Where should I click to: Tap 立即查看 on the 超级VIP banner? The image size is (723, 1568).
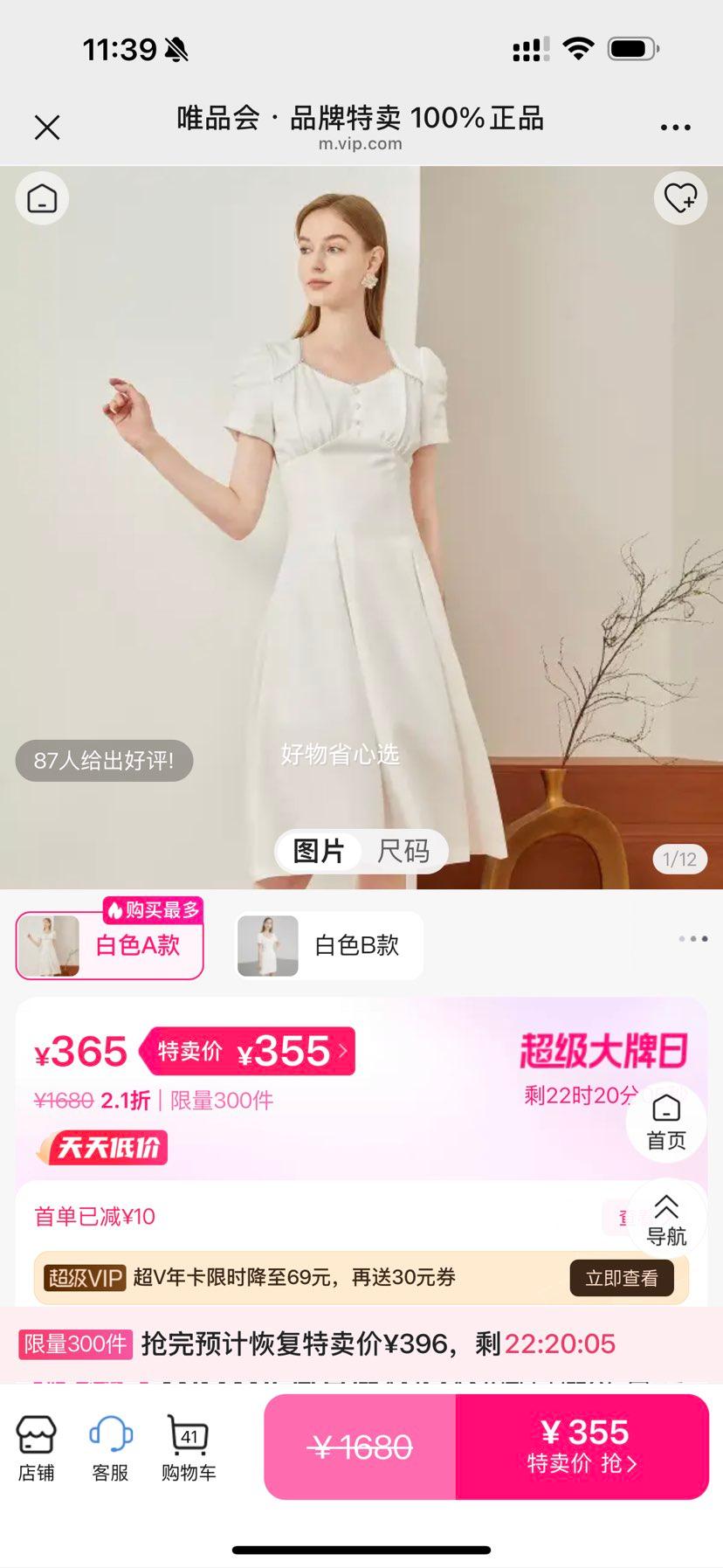click(x=622, y=1276)
